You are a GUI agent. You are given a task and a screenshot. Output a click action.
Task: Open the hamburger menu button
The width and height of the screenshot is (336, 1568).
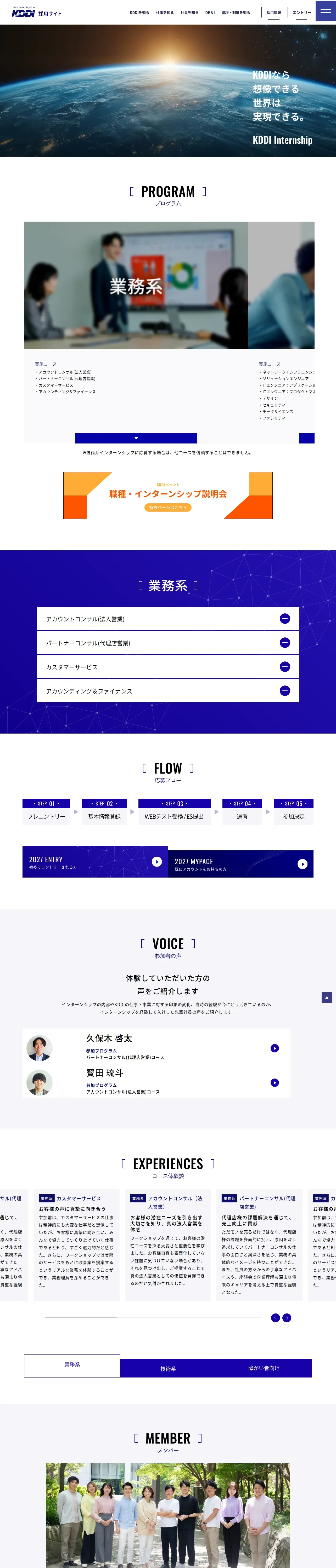tap(326, 11)
